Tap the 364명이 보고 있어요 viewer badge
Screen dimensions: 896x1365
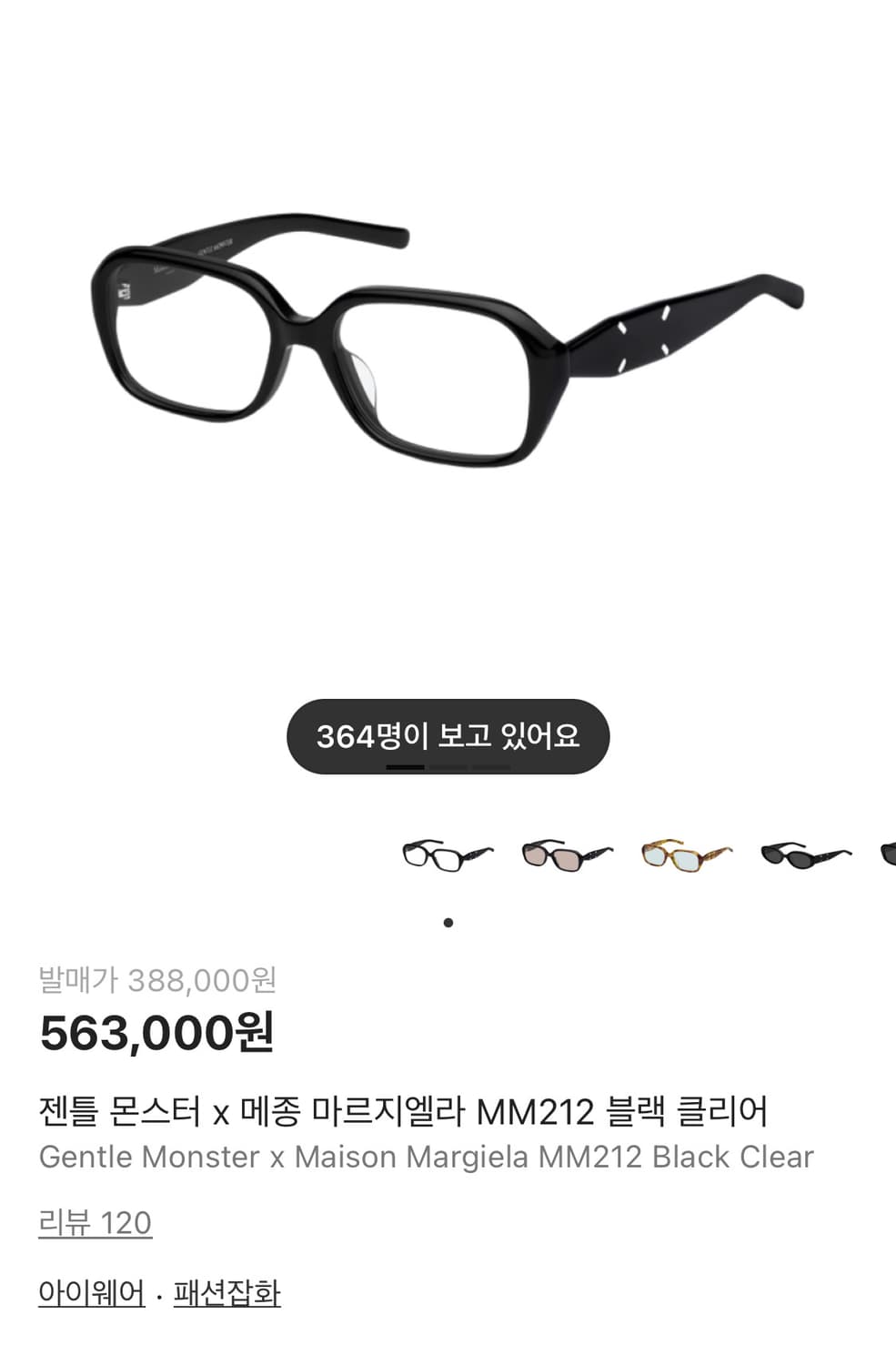448,735
